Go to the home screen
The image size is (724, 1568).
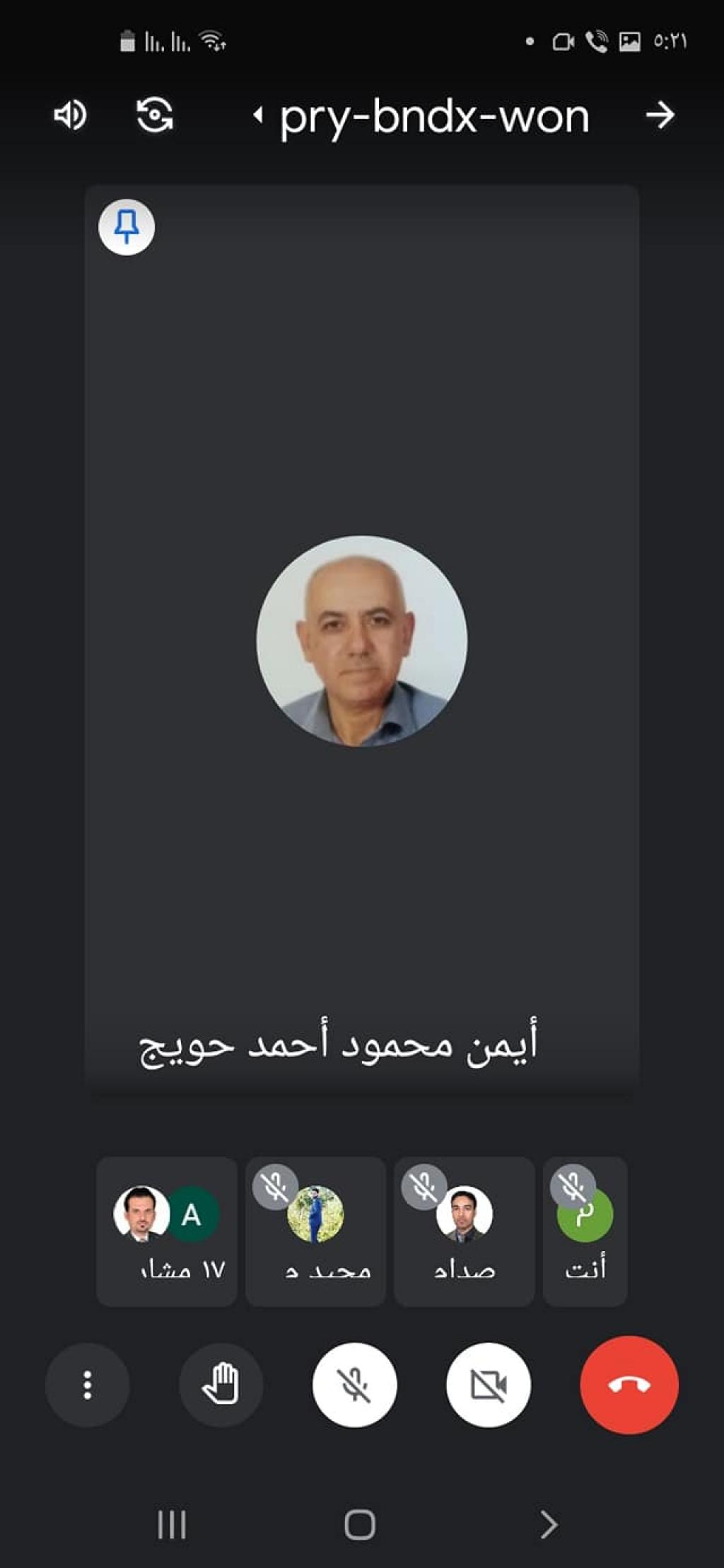click(x=360, y=1524)
